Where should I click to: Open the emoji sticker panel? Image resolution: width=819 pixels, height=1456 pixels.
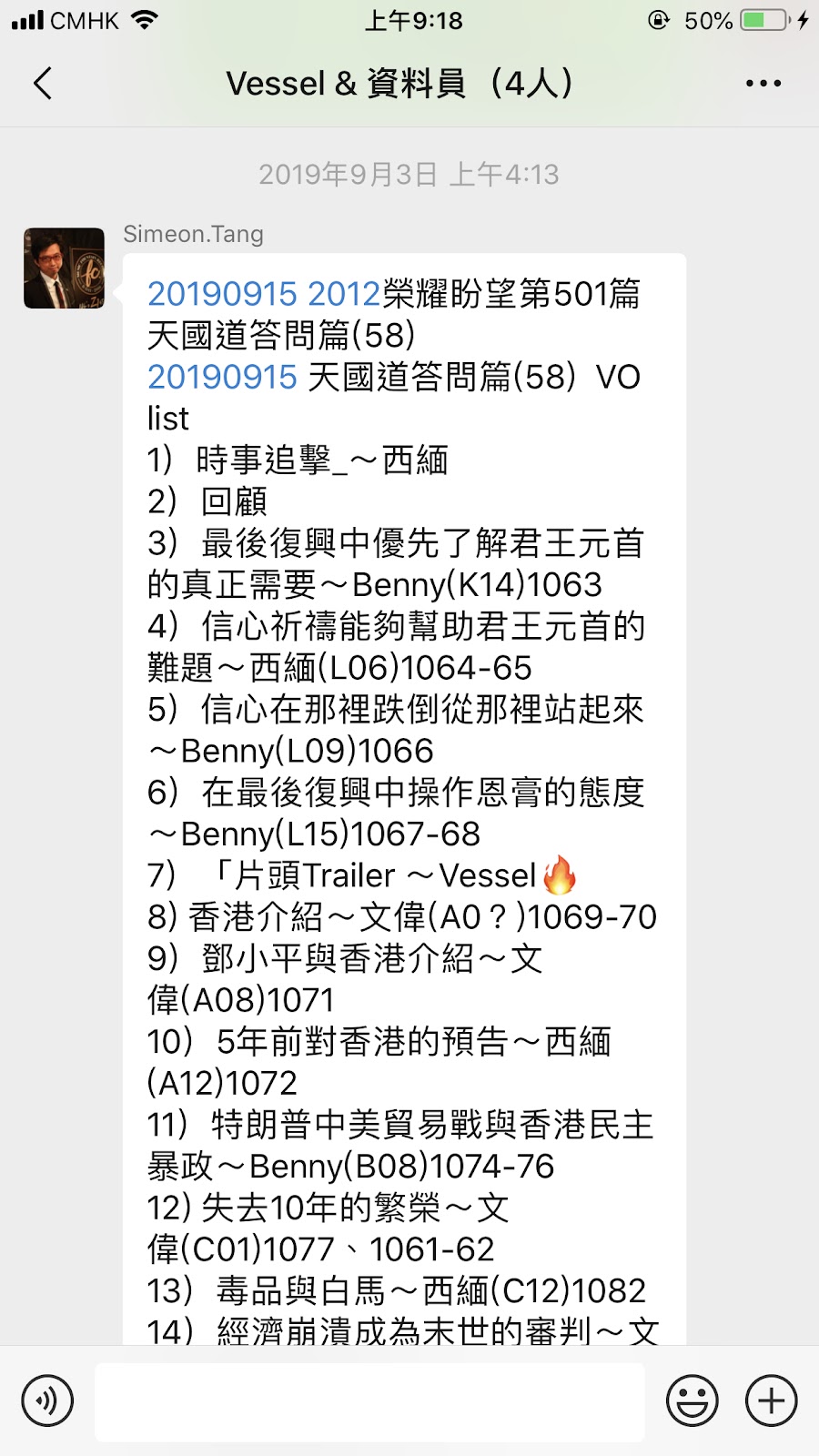point(692,1400)
